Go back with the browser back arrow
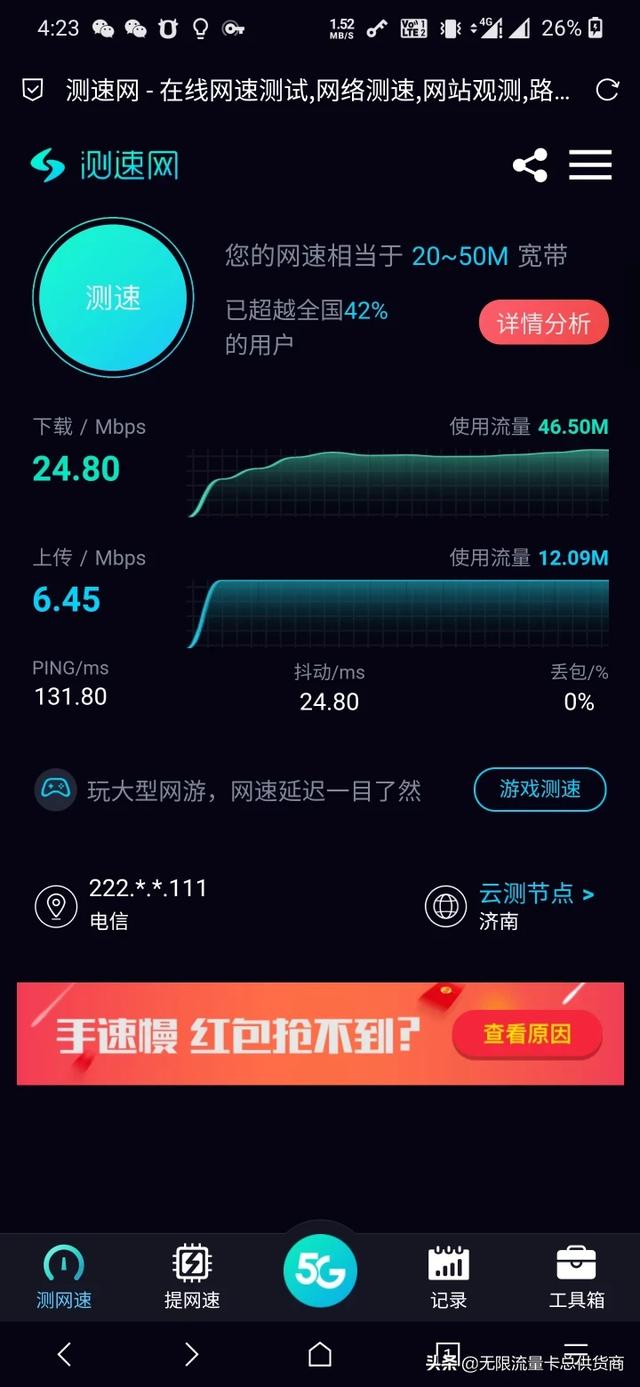 point(64,1354)
